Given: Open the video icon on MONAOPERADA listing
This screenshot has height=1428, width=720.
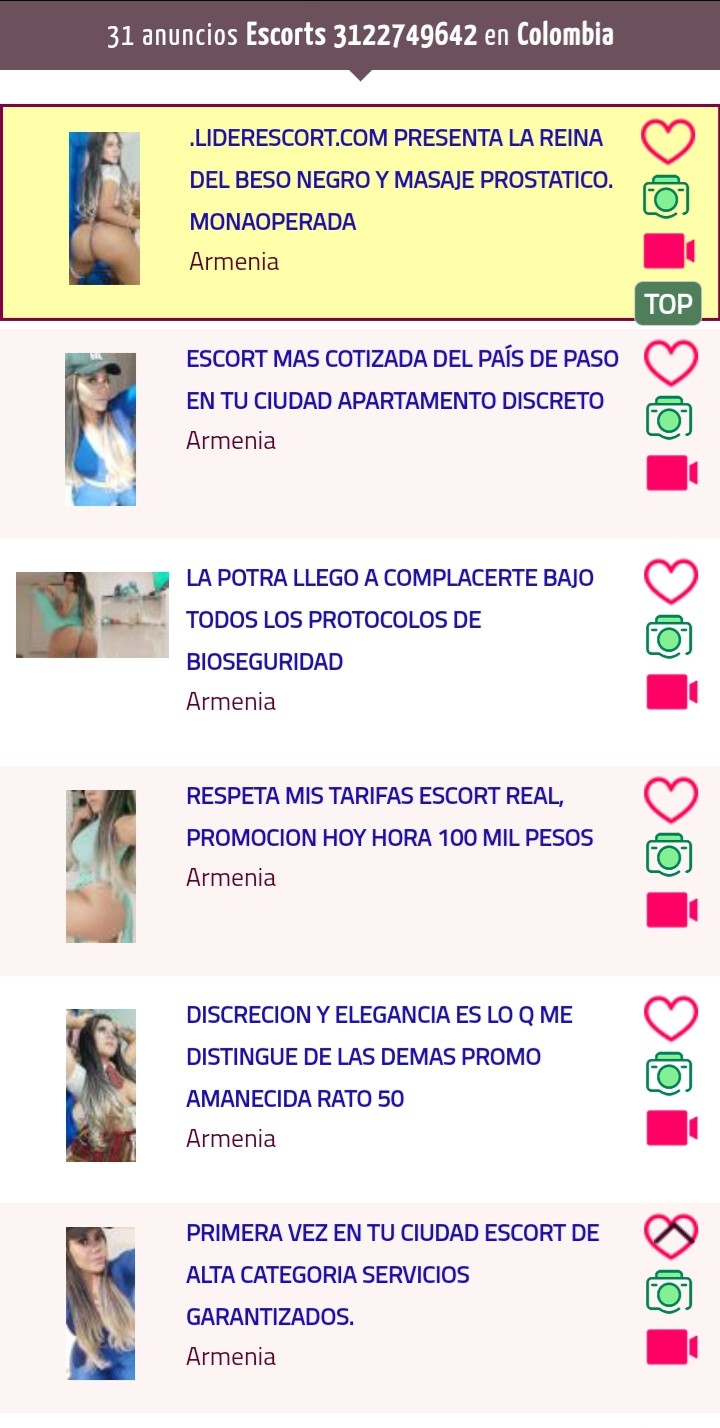Looking at the screenshot, I should (668, 251).
